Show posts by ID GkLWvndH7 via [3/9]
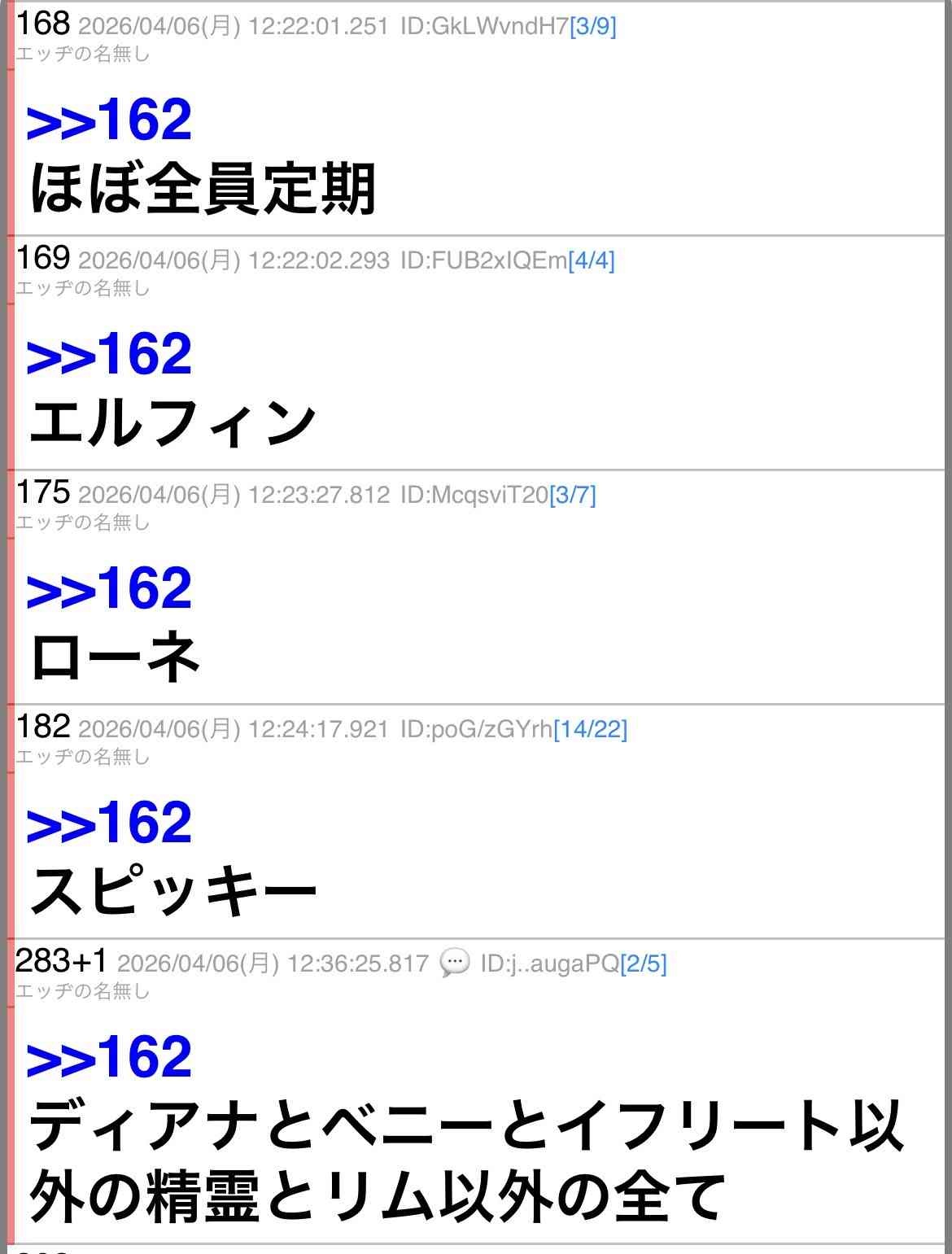 click(x=592, y=27)
